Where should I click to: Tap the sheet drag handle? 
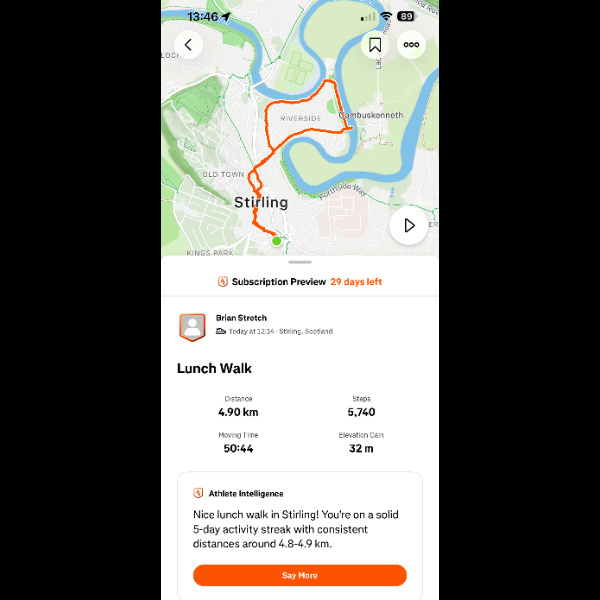point(300,262)
